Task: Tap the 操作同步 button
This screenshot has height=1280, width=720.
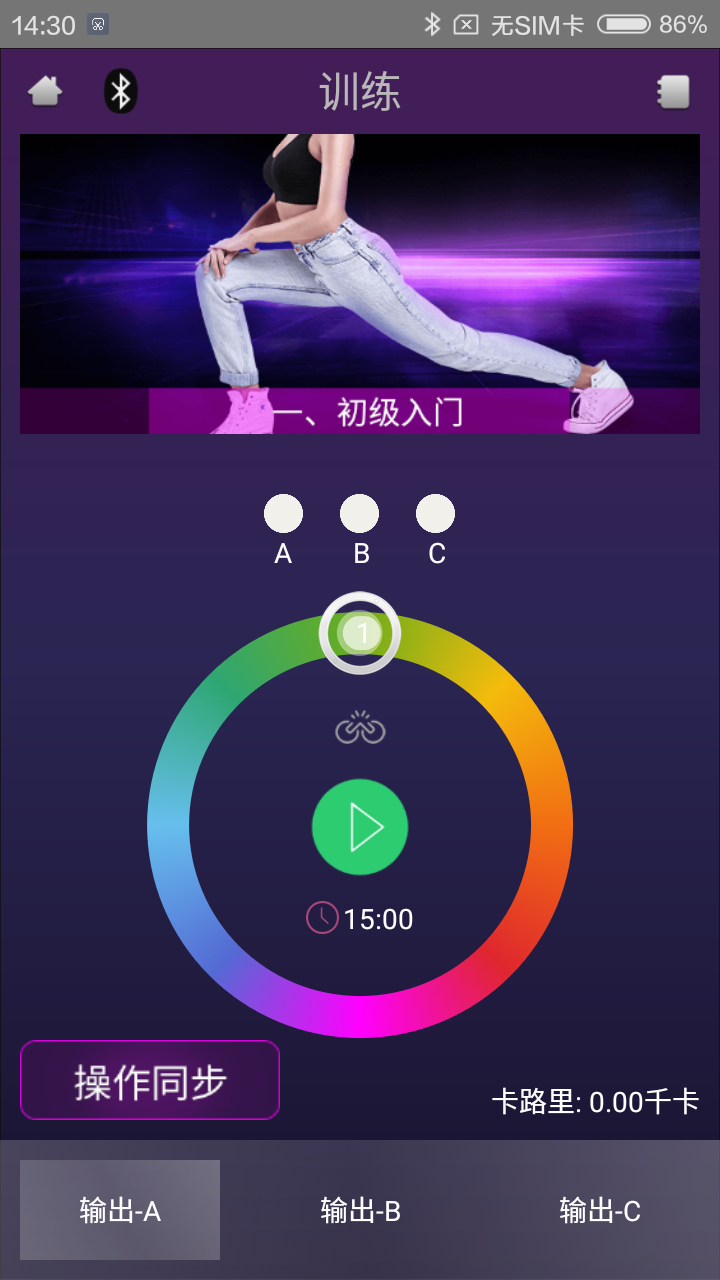Action: (x=150, y=1081)
